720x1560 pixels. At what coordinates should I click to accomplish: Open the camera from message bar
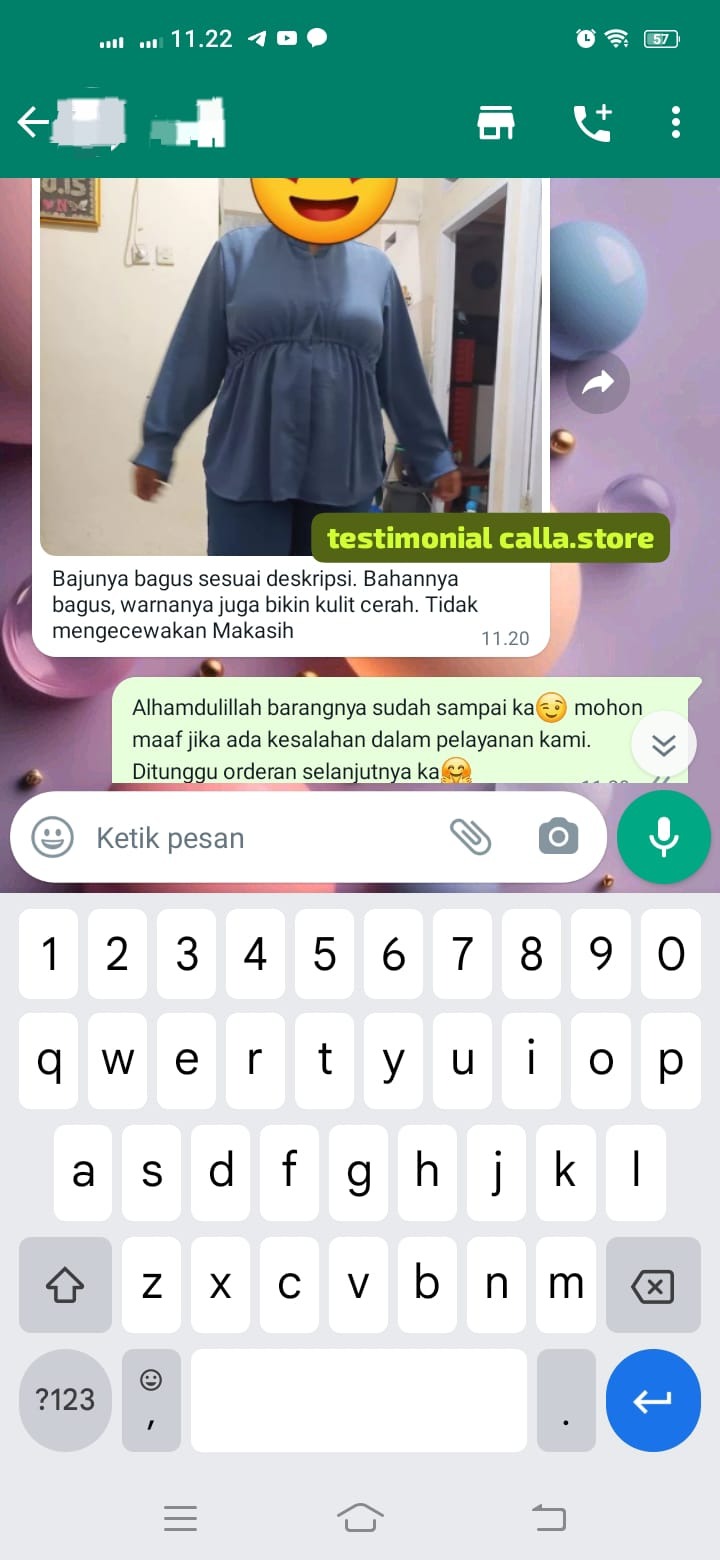[558, 837]
